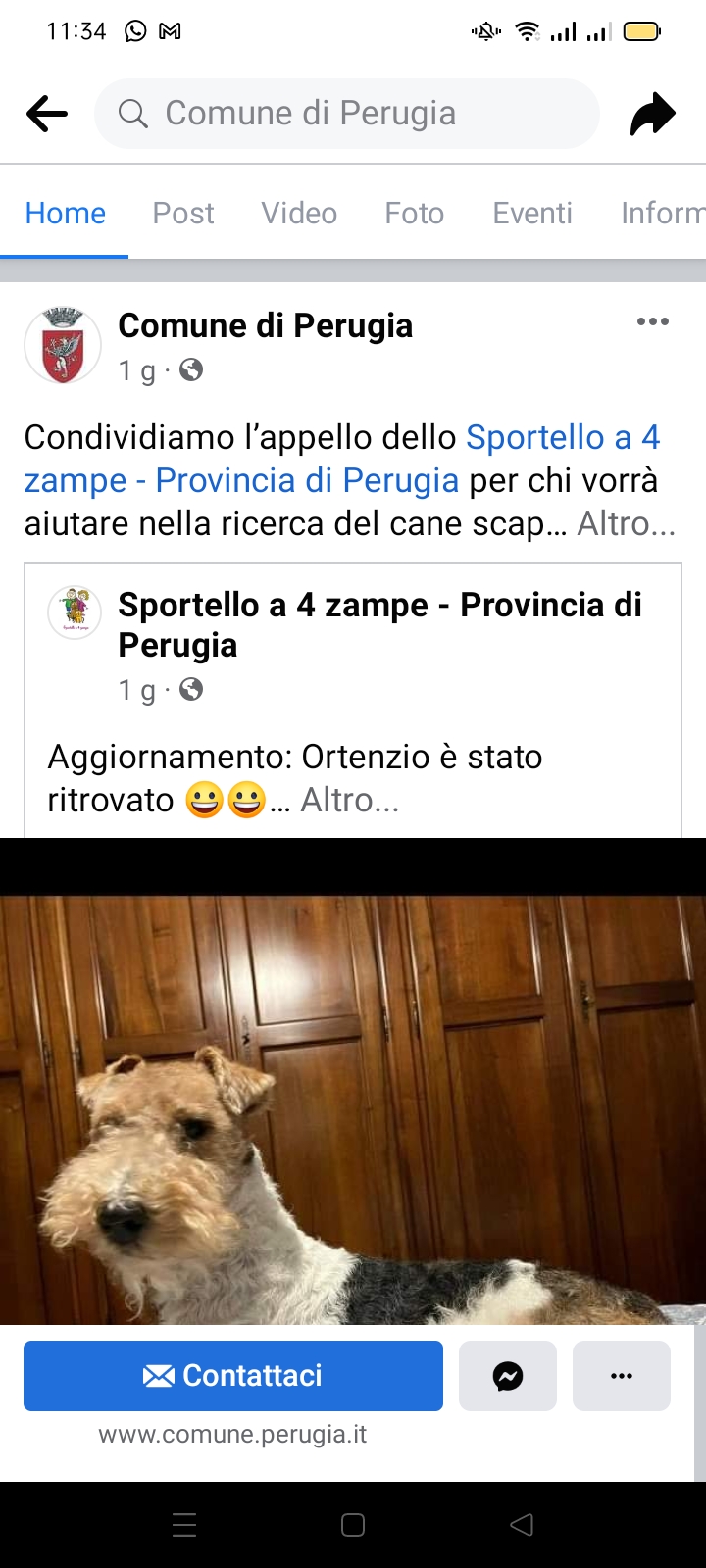Image resolution: width=706 pixels, height=1568 pixels.
Task: Switch to the Post tab
Action: click(x=183, y=213)
